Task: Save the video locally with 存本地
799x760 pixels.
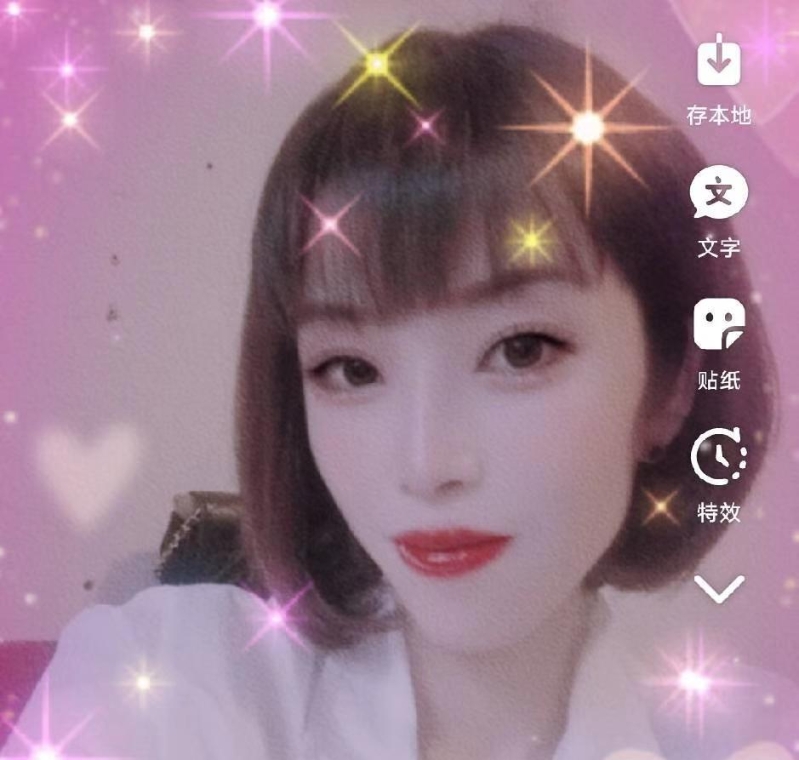Action: [x=718, y=63]
